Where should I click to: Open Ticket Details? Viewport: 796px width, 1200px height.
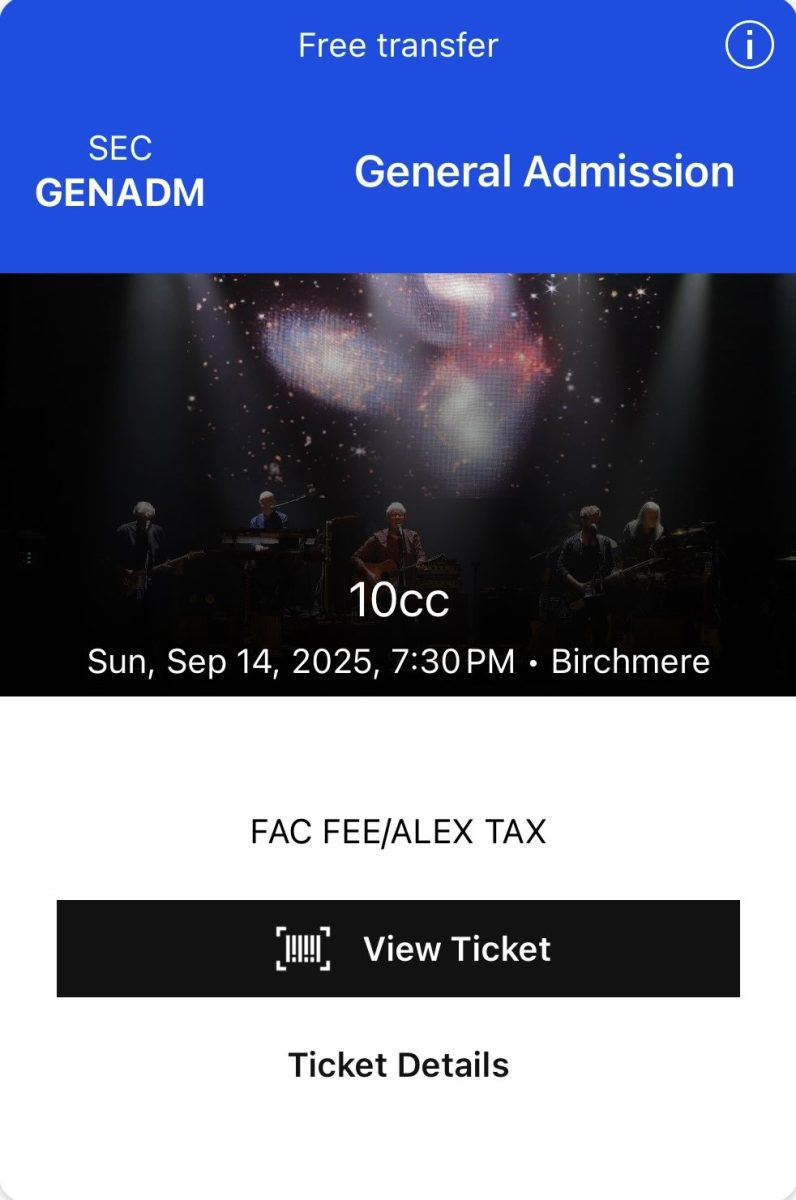click(398, 1065)
